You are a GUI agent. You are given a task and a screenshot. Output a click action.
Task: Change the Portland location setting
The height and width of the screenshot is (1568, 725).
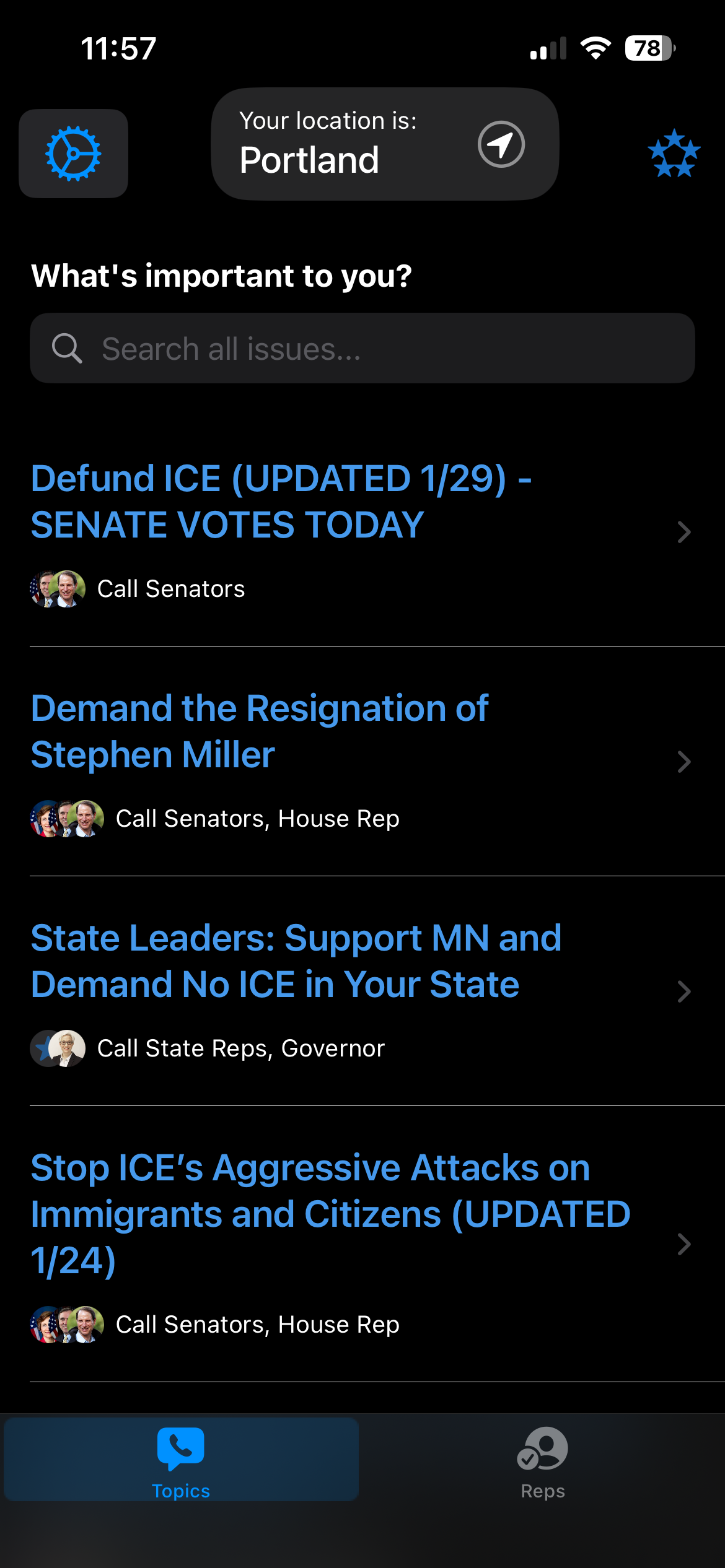(384, 144)
